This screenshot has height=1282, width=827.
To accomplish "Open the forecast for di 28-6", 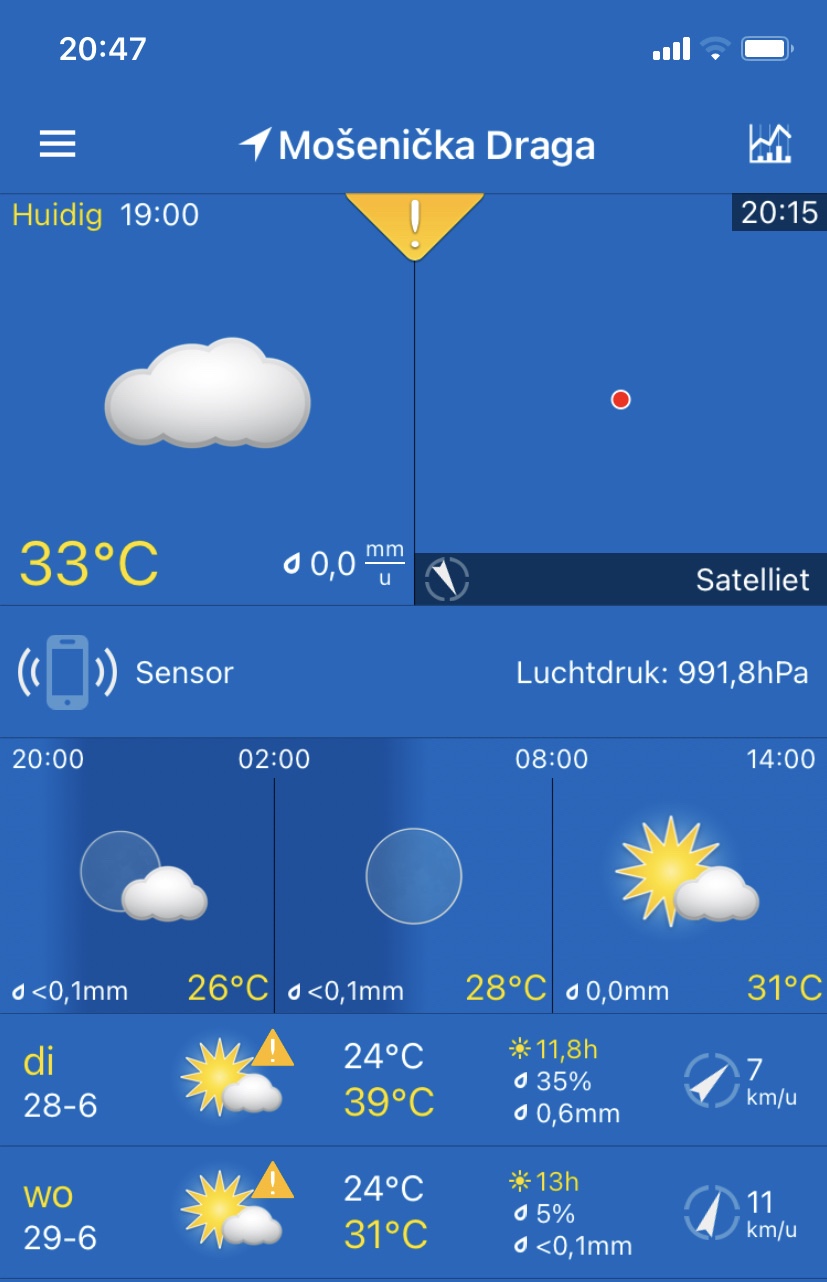I will [x=413, y=1080].
